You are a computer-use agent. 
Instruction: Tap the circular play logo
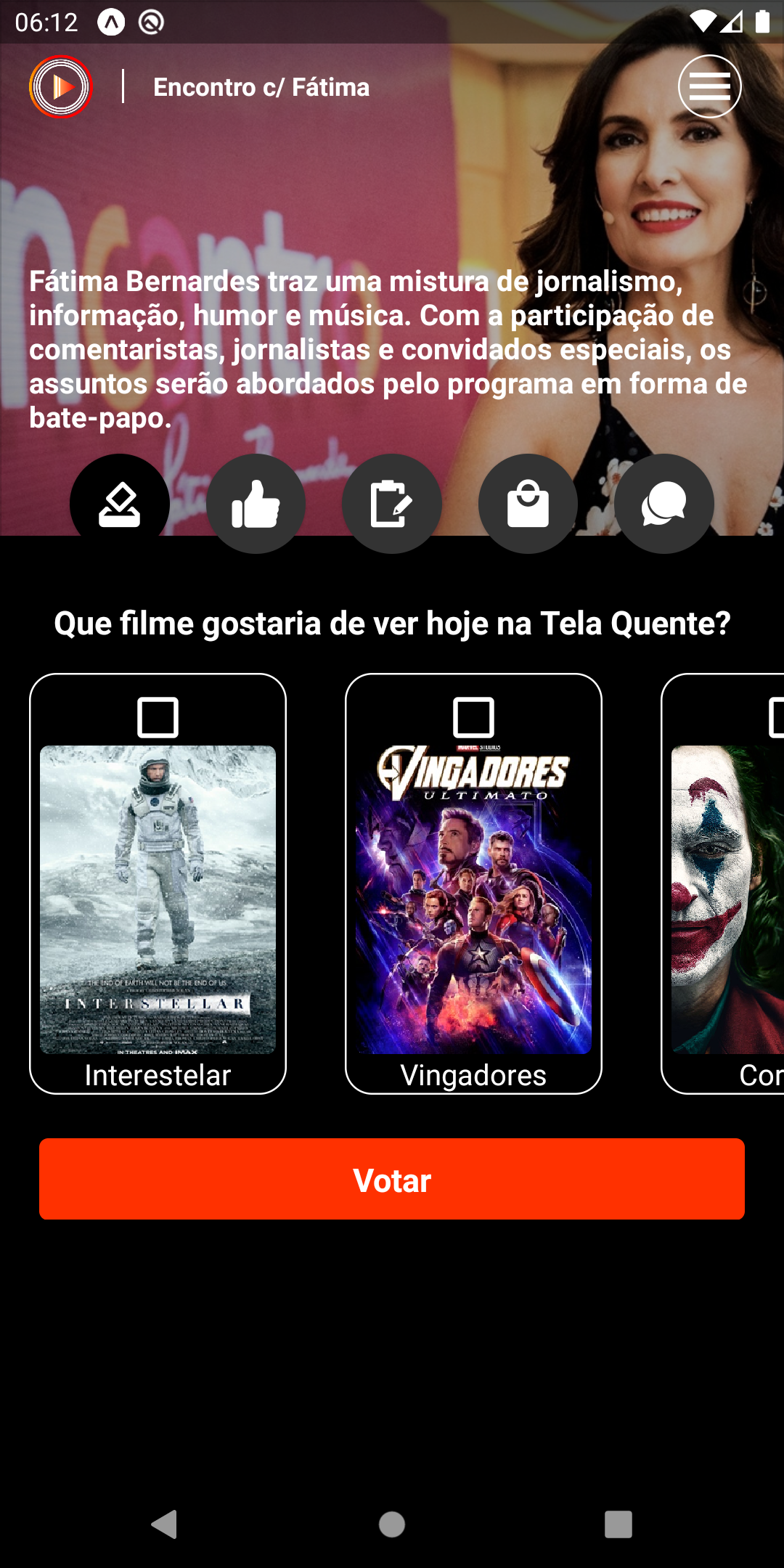click(x=61, y=86)
